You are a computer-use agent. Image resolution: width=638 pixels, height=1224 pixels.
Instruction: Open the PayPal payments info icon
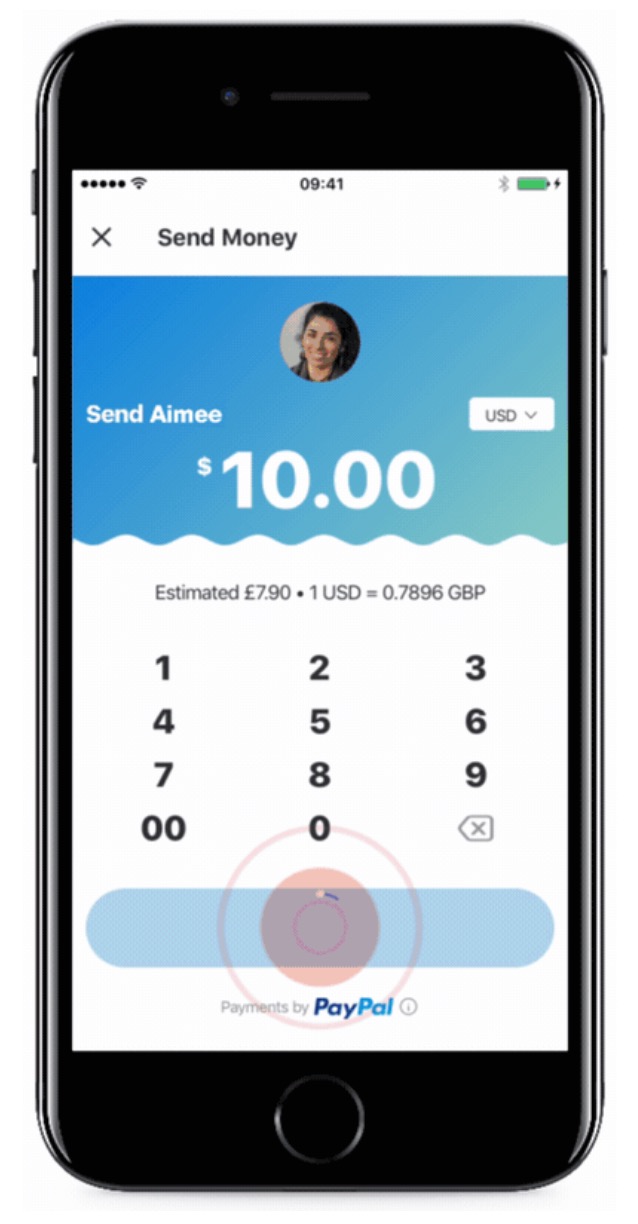(x=408, y=1007)
